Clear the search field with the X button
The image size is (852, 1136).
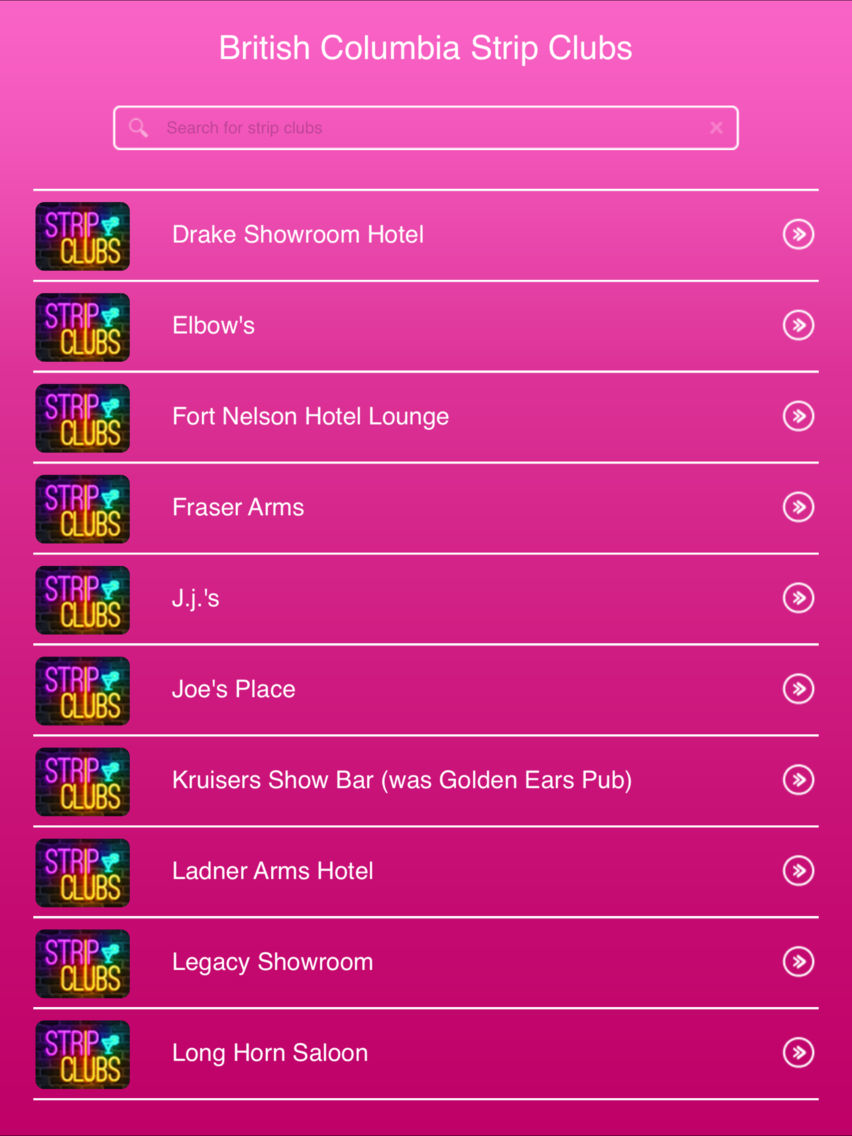[716, 128]
